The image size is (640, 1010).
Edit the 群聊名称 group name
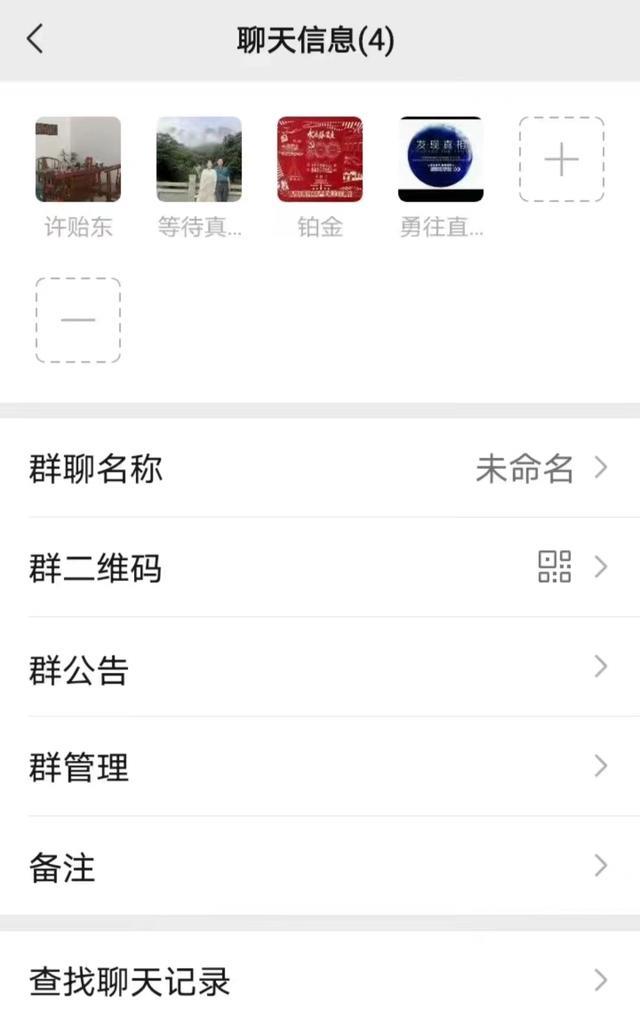pos(320,468)
